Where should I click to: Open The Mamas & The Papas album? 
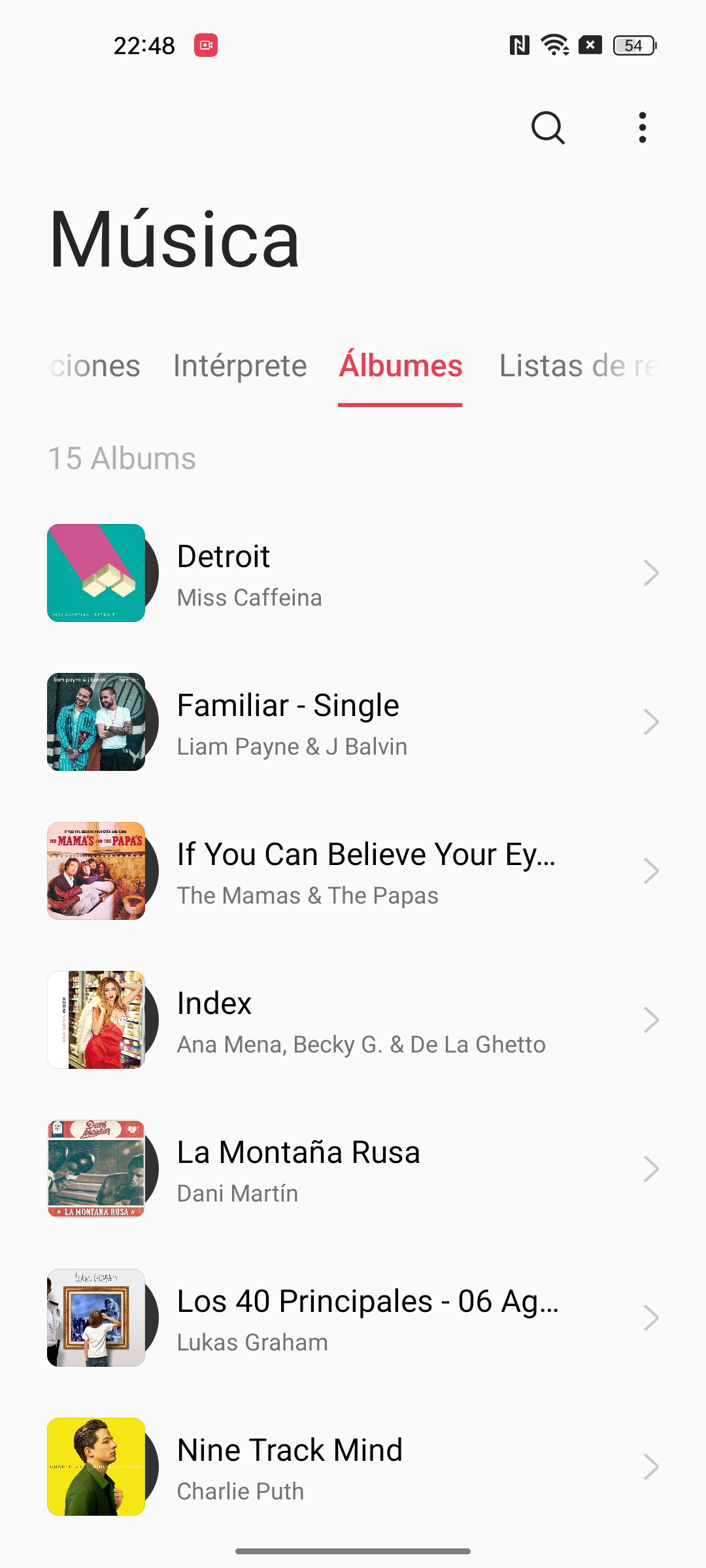[x=353, y=871]
